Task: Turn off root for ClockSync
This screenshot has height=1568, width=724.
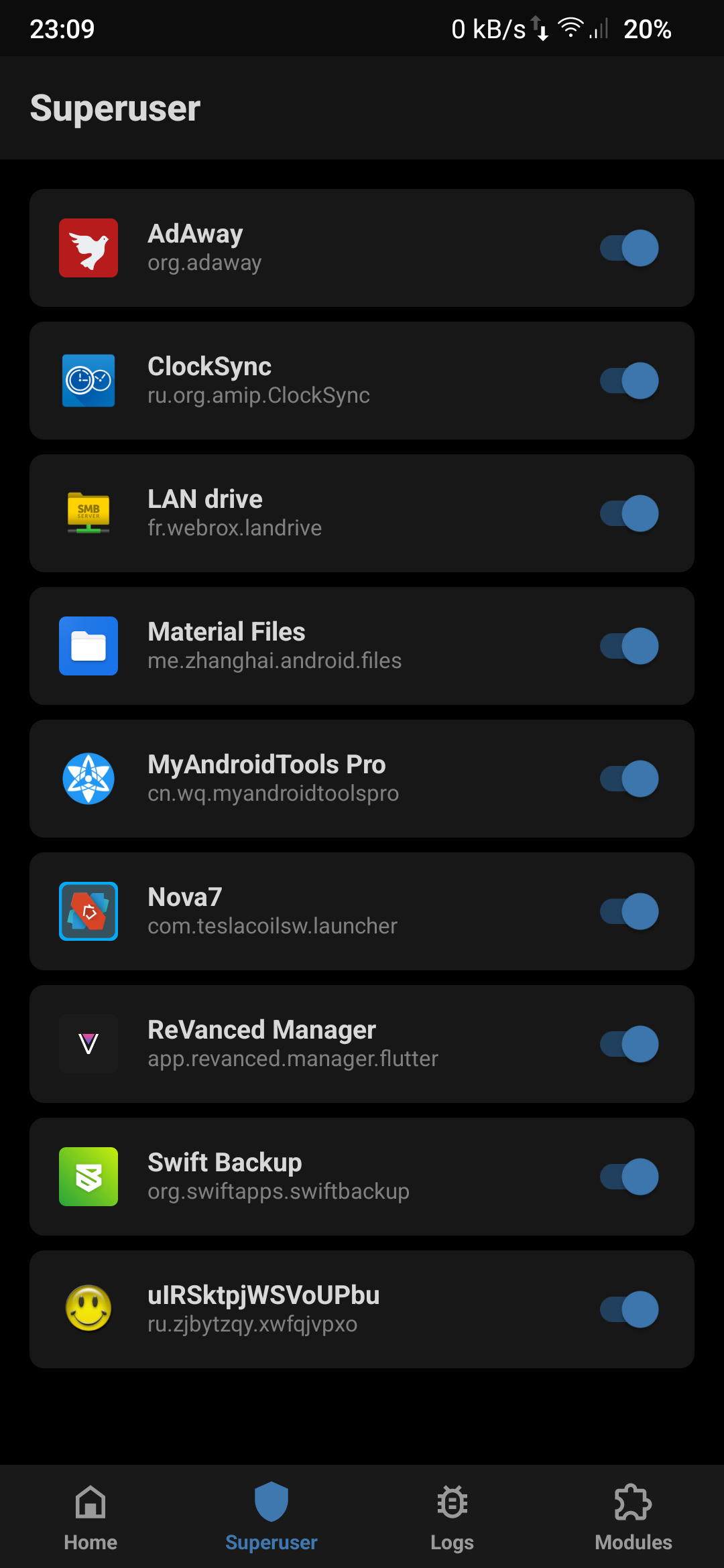Action: [x=629, y=381]
